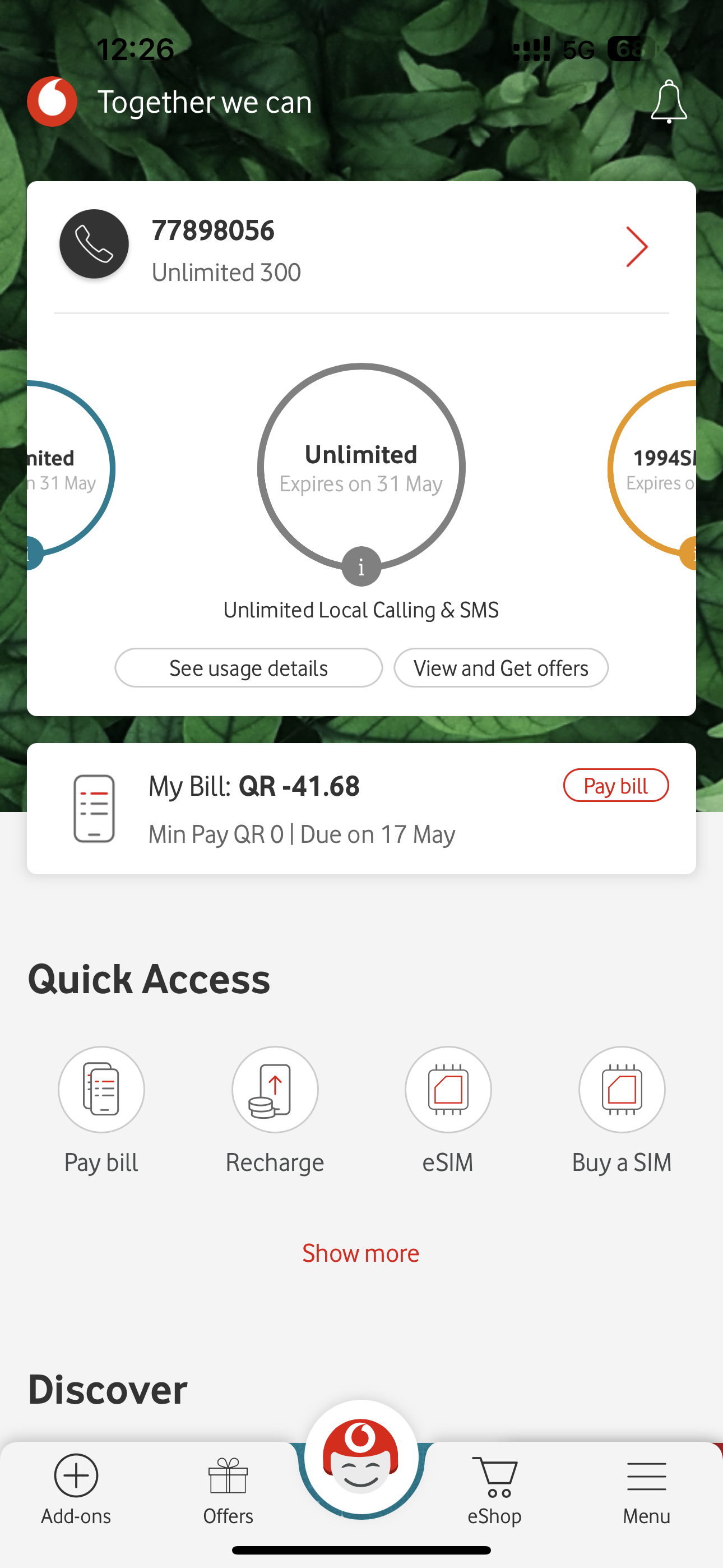723x1568 pixels.
Task: Open account details for 77898056
Action: [637, 247]
